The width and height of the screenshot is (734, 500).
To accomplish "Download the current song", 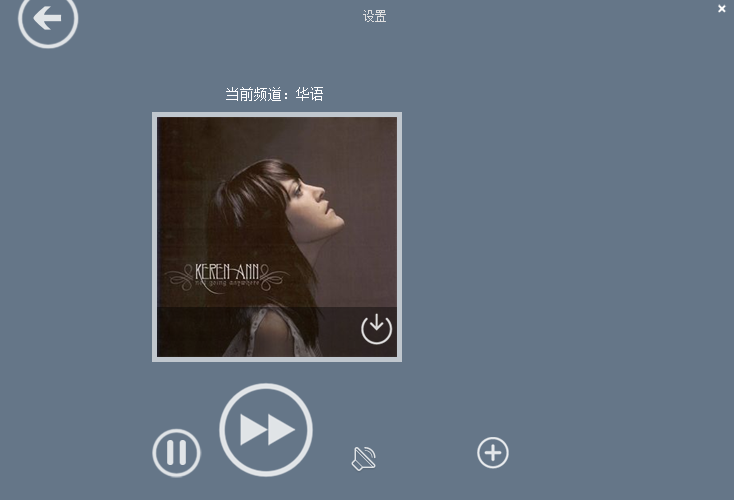I will (x=376, y=328).
